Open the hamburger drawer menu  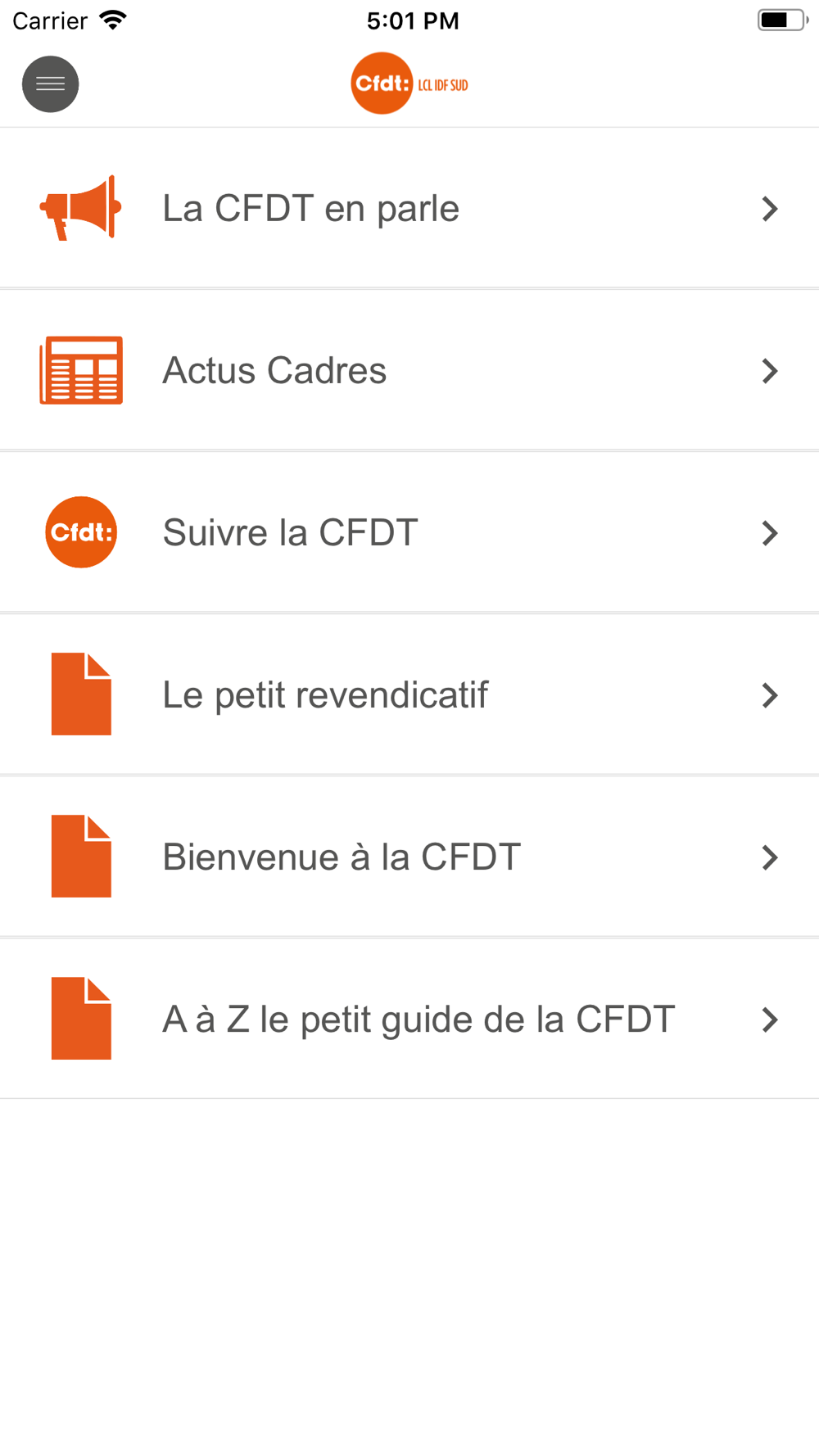pyautogui.click(x=50, y=84)
